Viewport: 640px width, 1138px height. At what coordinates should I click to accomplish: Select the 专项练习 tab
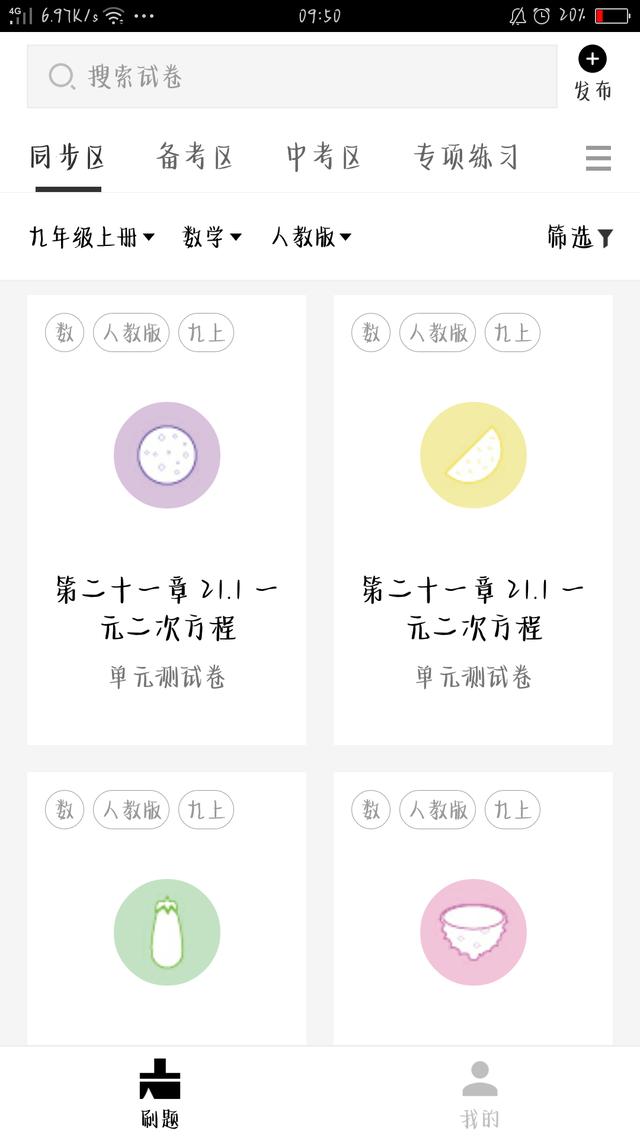pos(466,157)
